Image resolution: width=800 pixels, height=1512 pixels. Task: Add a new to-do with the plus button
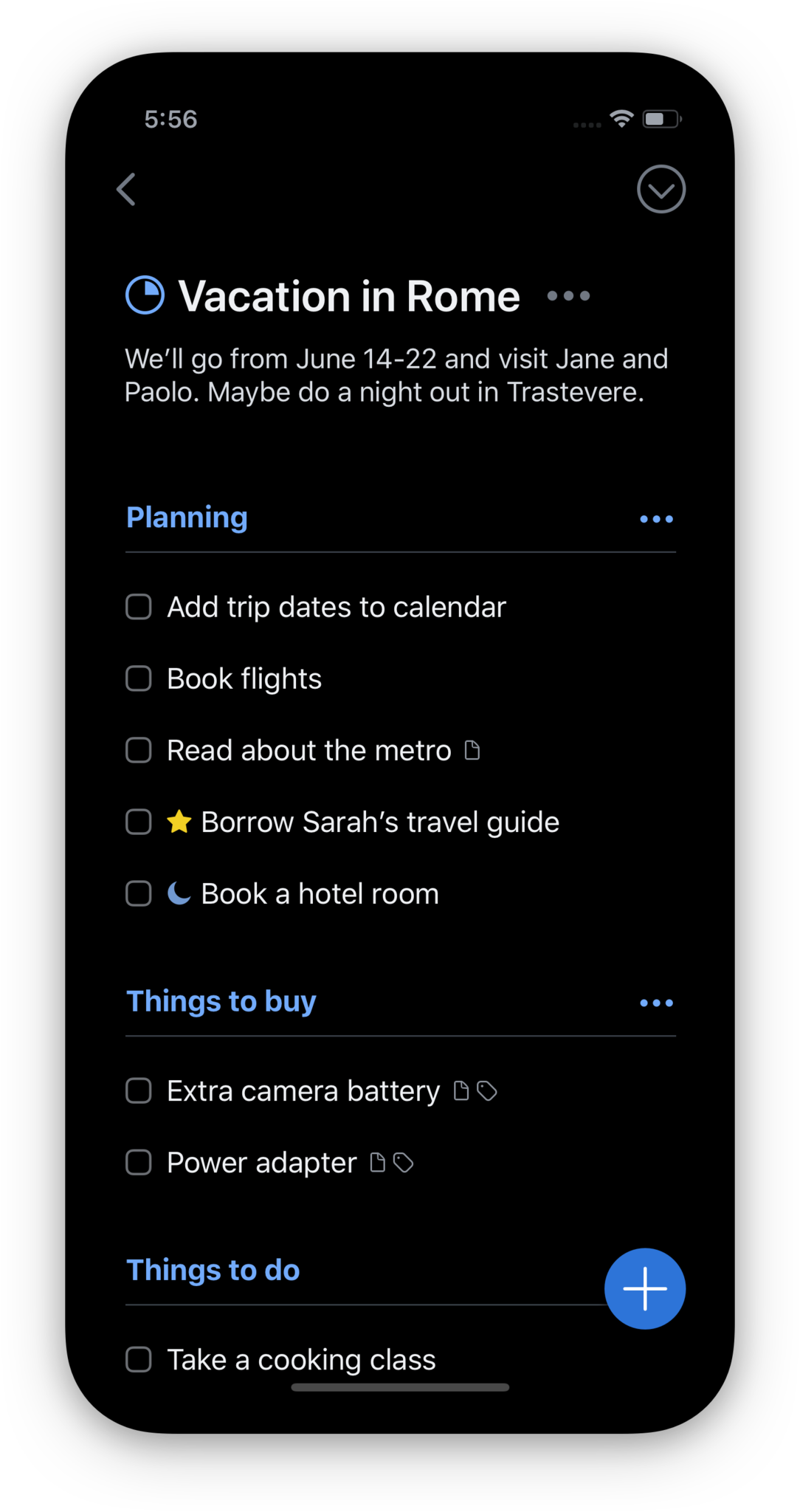[x=645, y=1288]
